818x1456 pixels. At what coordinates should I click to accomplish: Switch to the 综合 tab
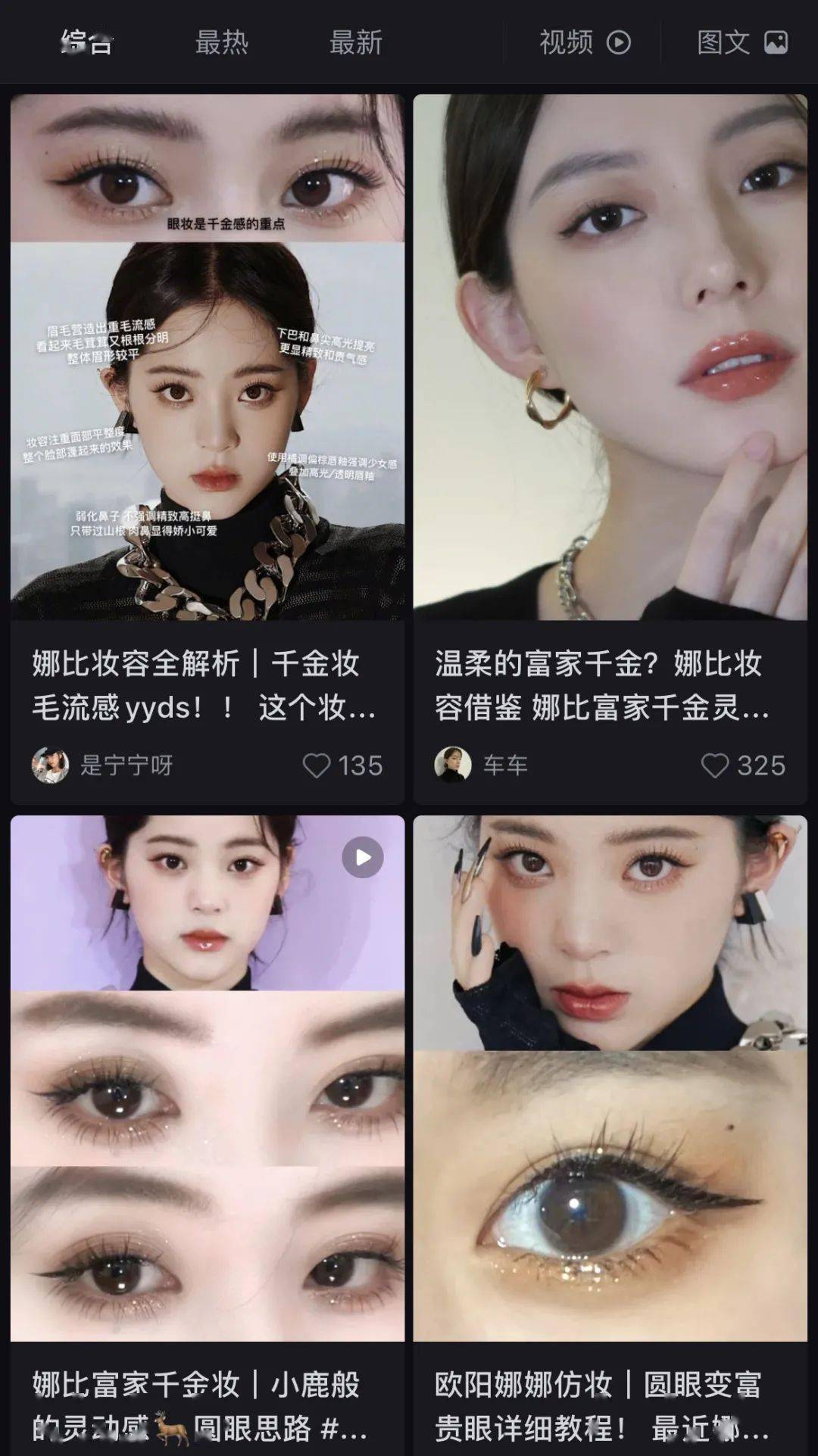[86, 42]
